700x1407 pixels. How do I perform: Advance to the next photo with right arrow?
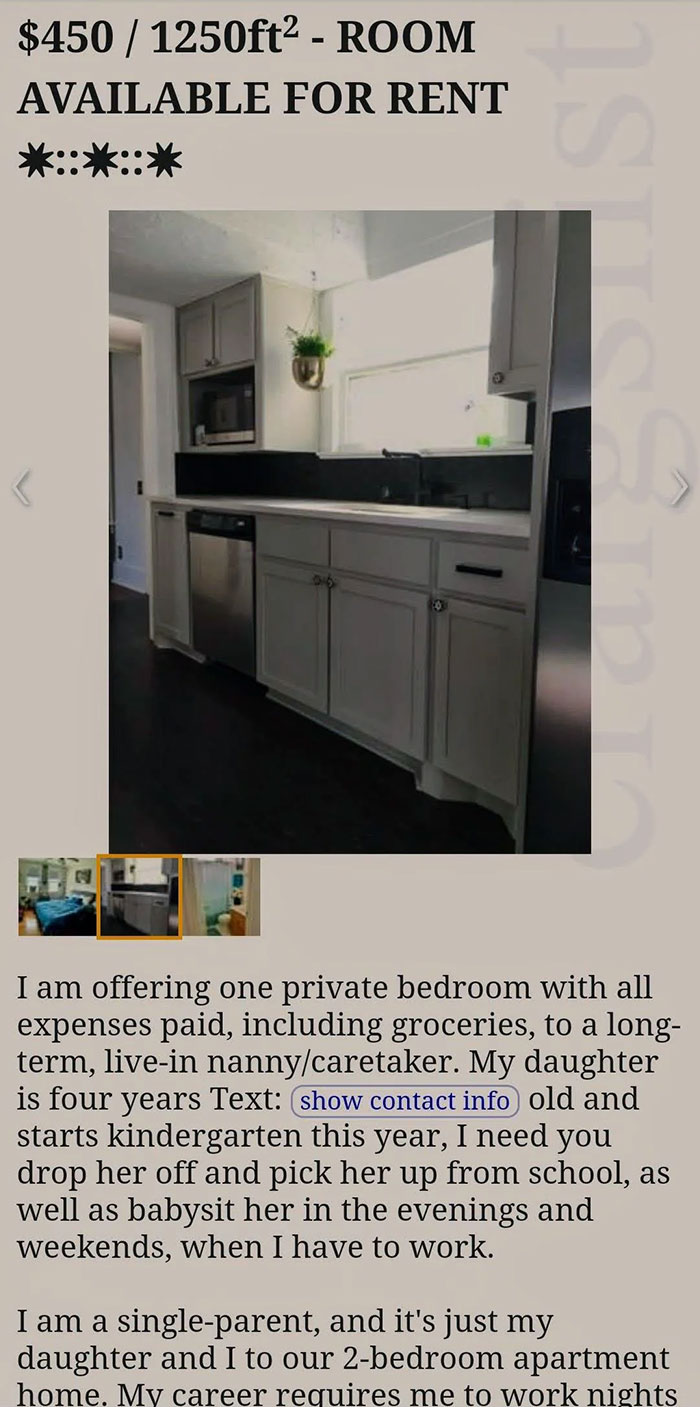click(679, 487)
